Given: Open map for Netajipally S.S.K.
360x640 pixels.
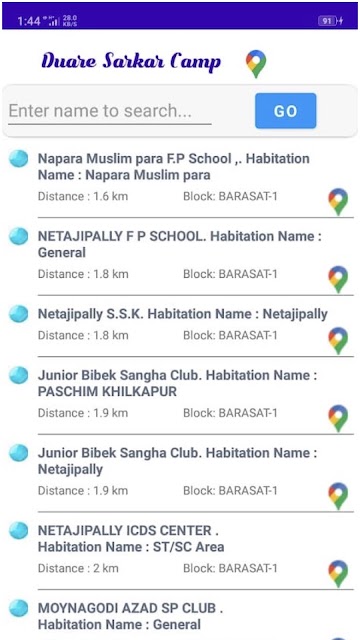Looking at the screenshot, I should point(338,341).
